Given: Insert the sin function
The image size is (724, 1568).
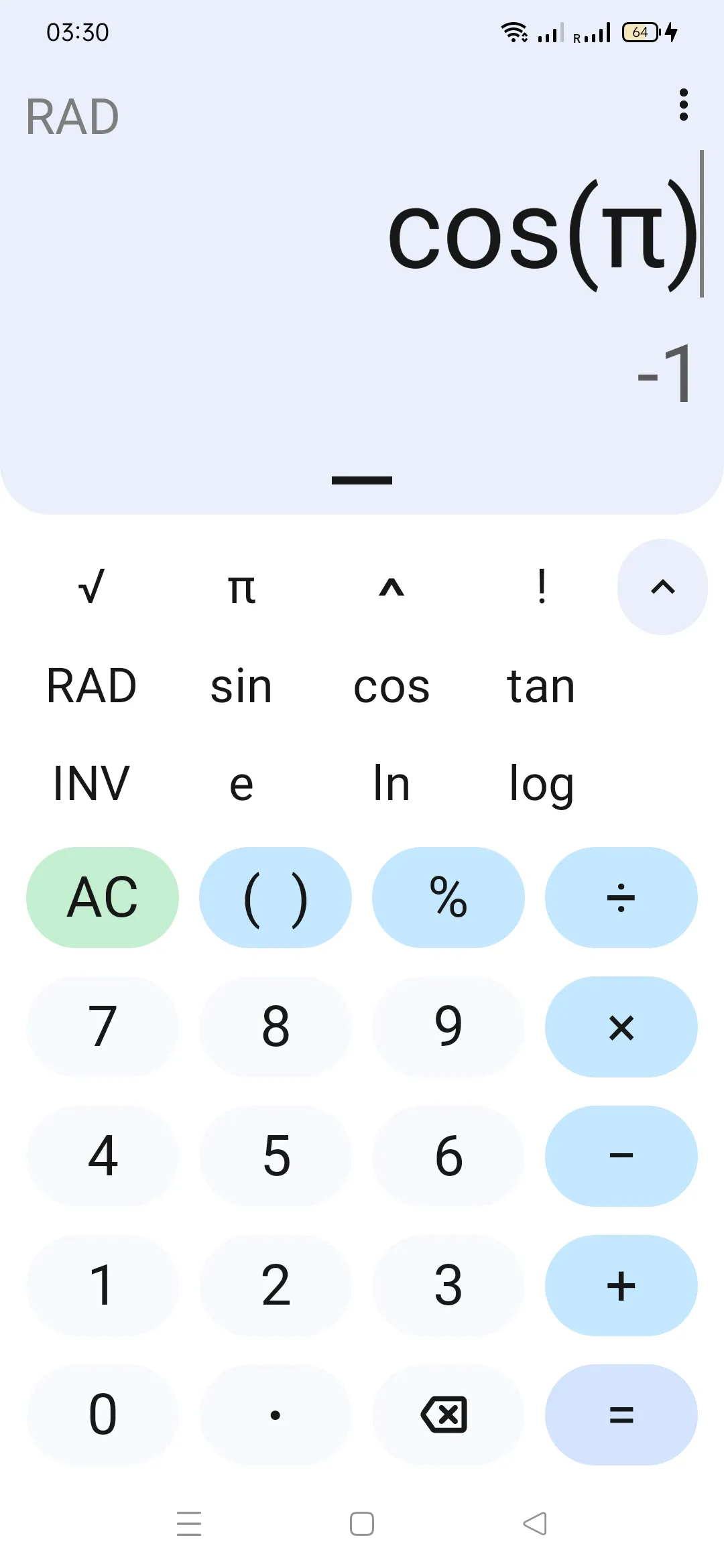Looking at the screenshot, I should click(x=241, y=686).
